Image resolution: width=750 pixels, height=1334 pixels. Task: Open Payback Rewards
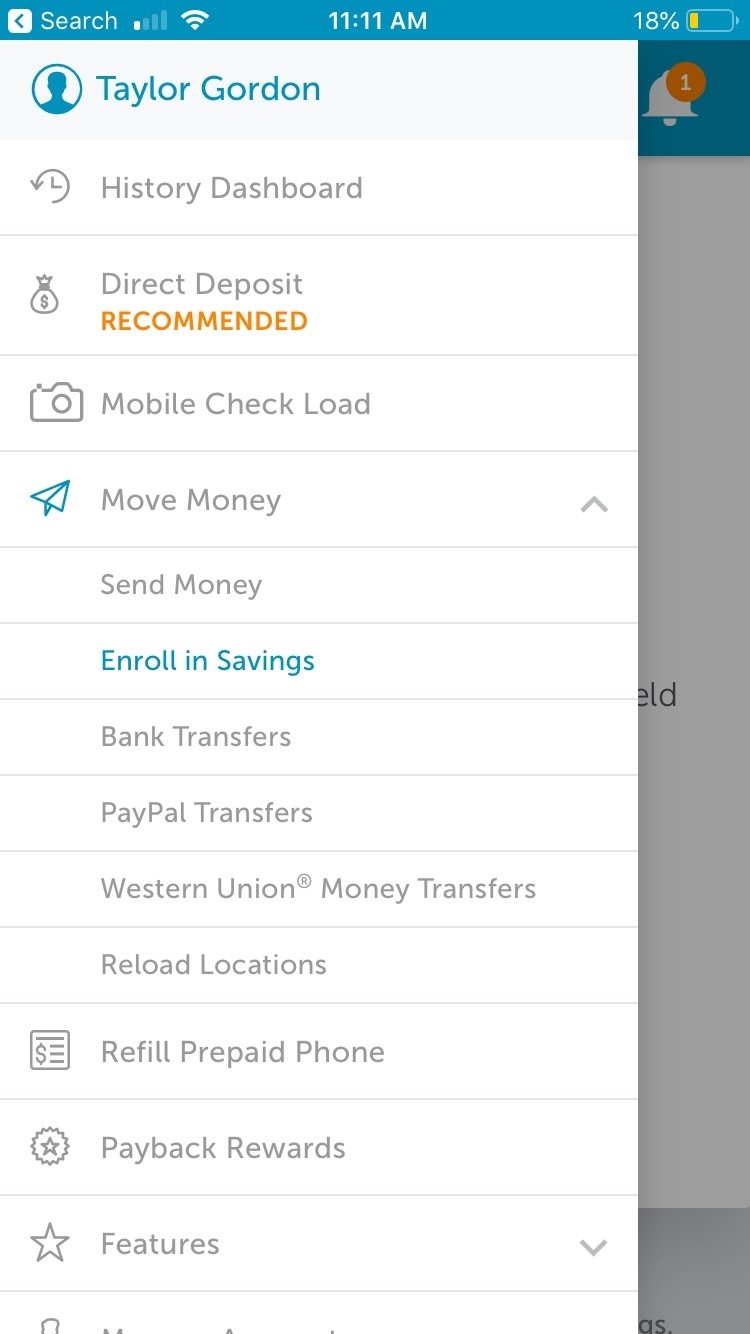319,1148
